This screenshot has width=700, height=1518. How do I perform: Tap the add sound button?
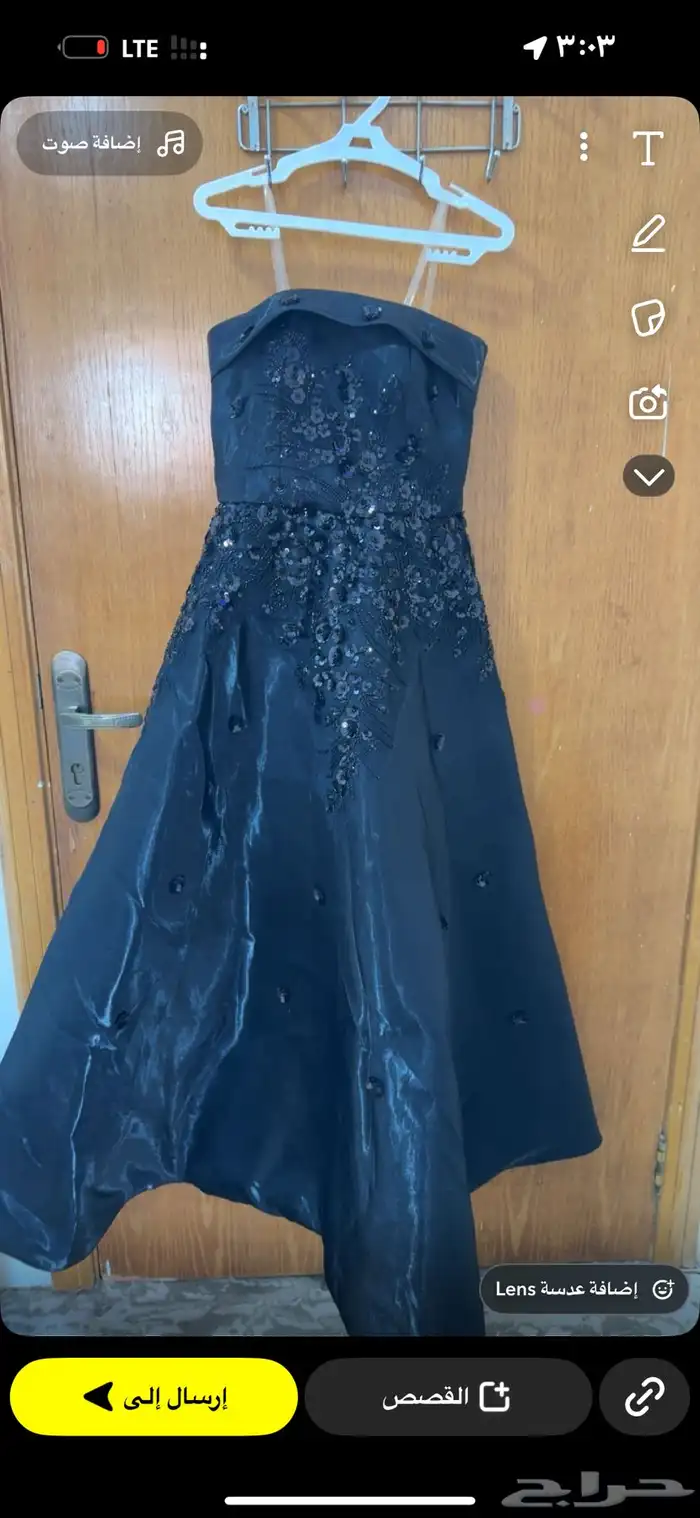[110, 143]
